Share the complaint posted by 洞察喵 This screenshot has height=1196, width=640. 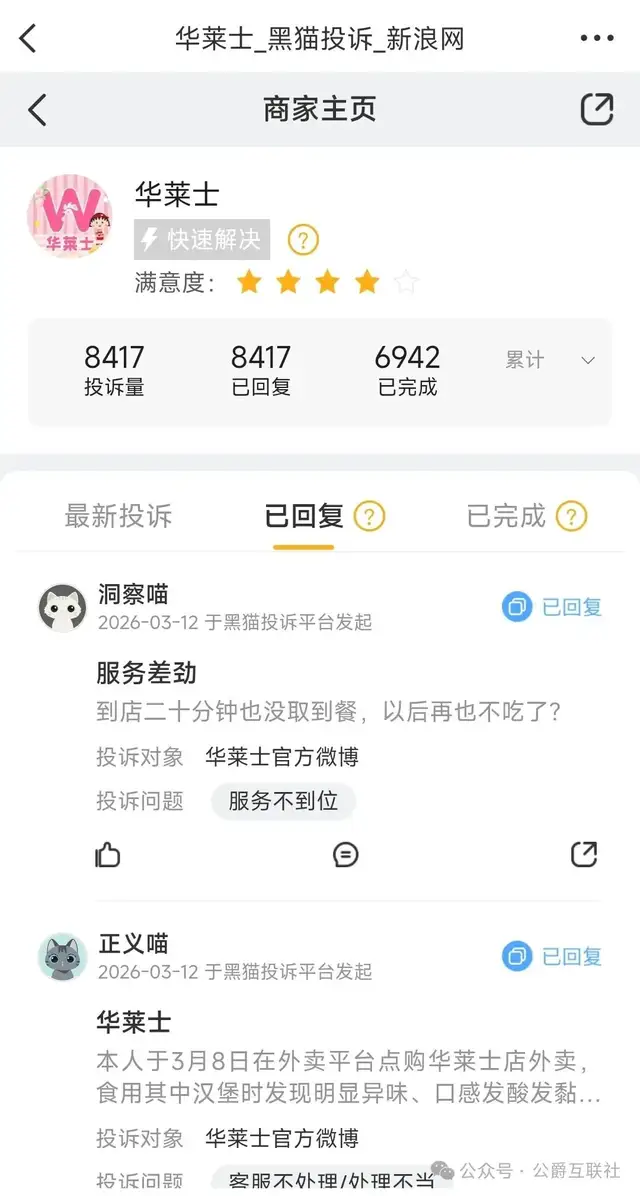click(584, 854)
